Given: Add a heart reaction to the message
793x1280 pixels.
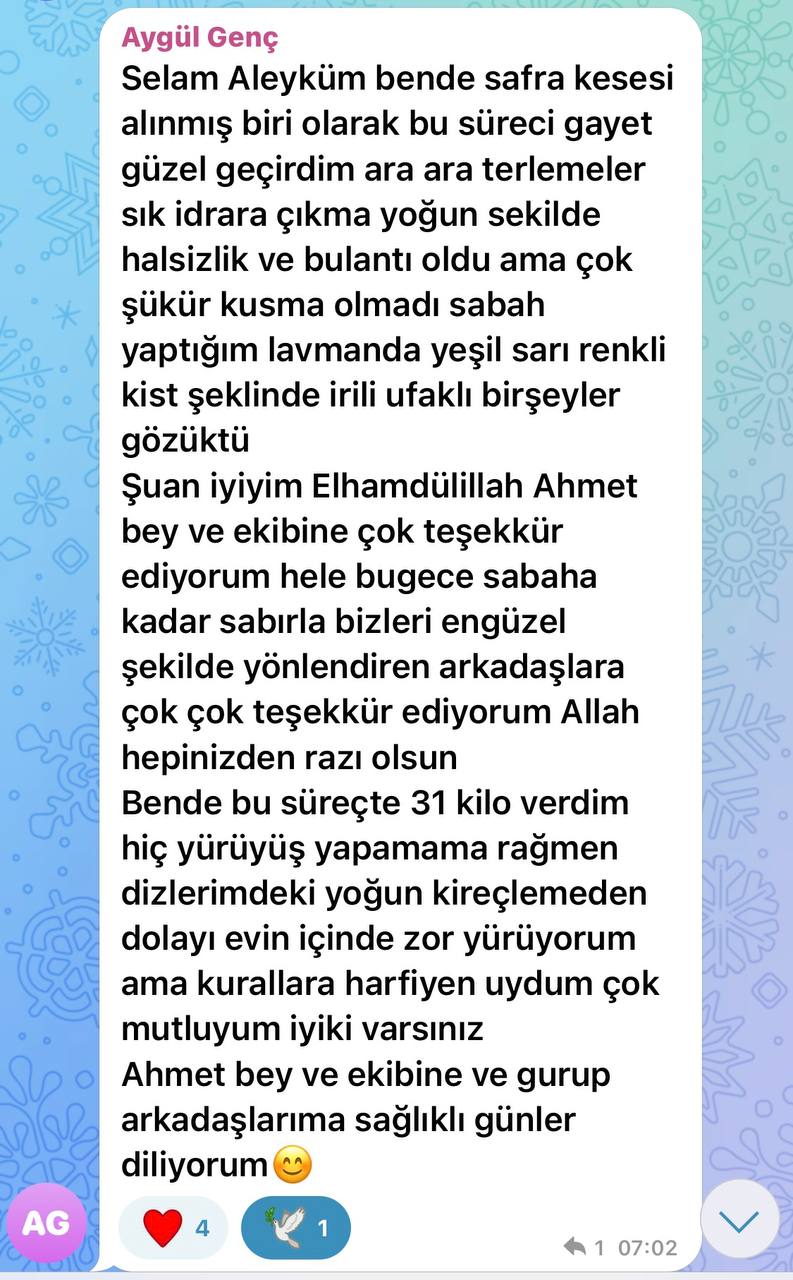Looking at the screenshot, I should (x=173, y=1227).
